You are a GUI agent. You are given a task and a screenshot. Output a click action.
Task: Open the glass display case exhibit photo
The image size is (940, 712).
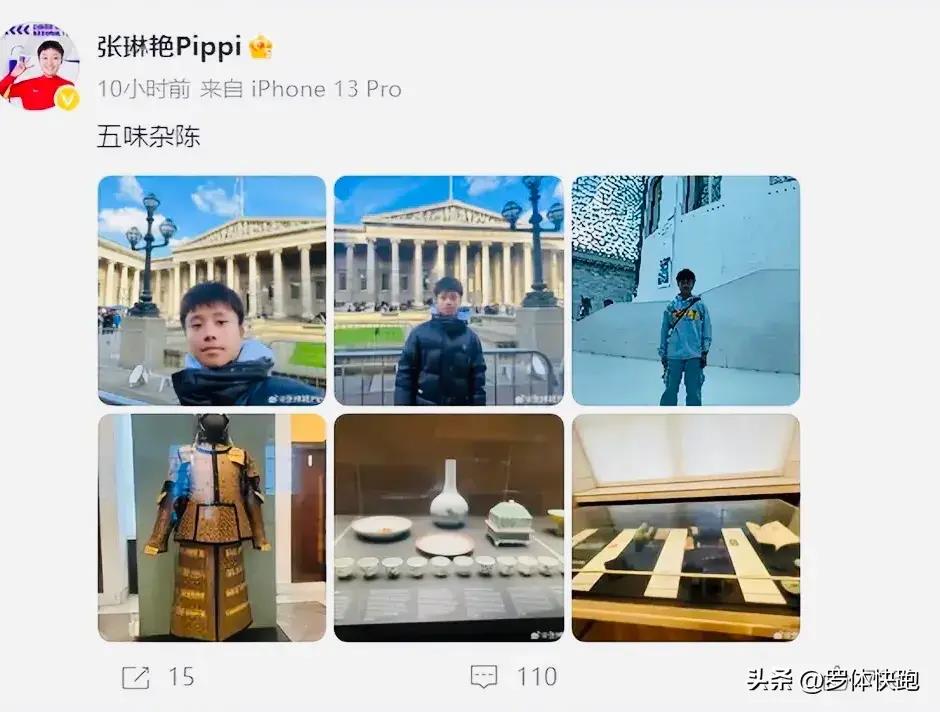click(685, 527)
